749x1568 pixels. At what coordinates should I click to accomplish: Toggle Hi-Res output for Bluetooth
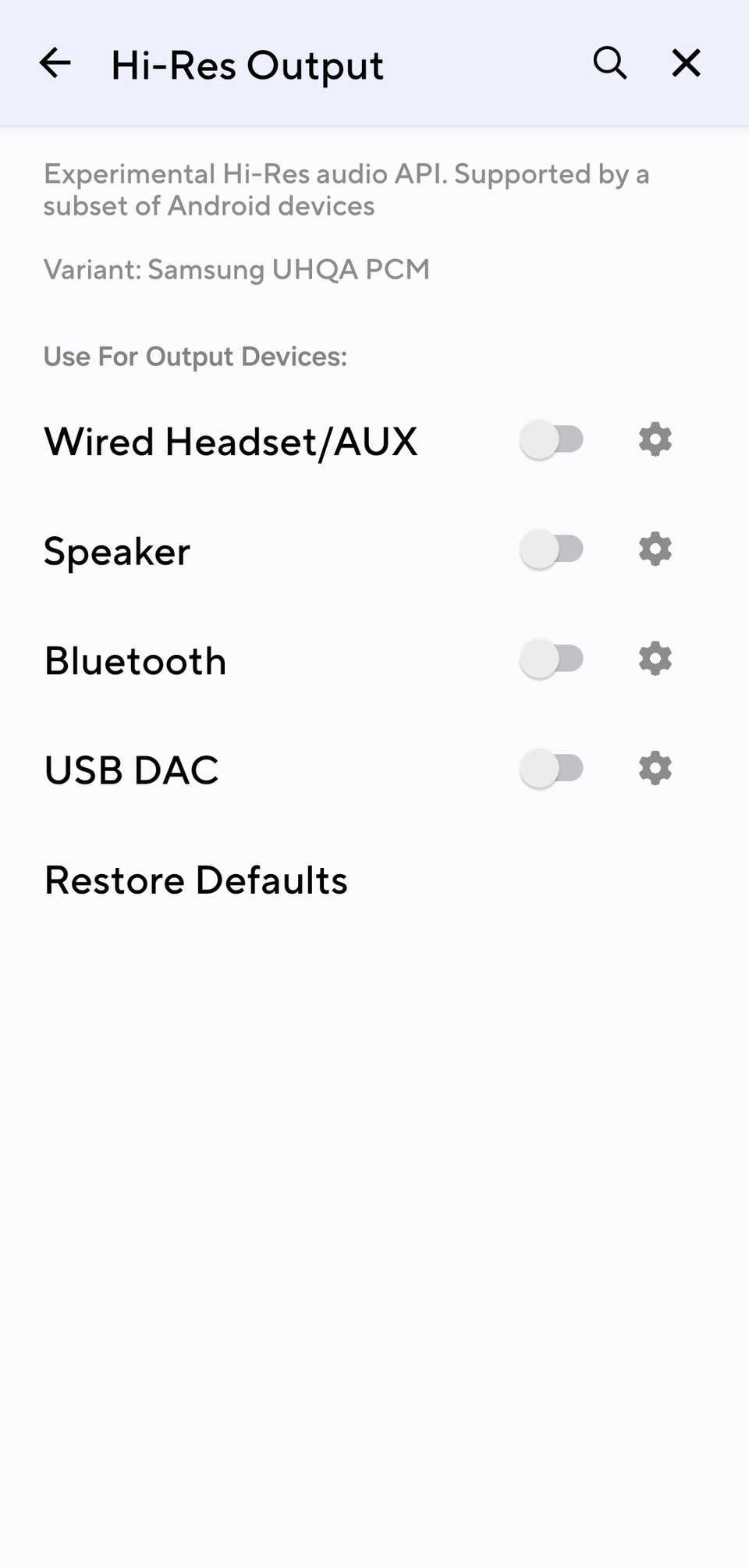coord(552,660)
